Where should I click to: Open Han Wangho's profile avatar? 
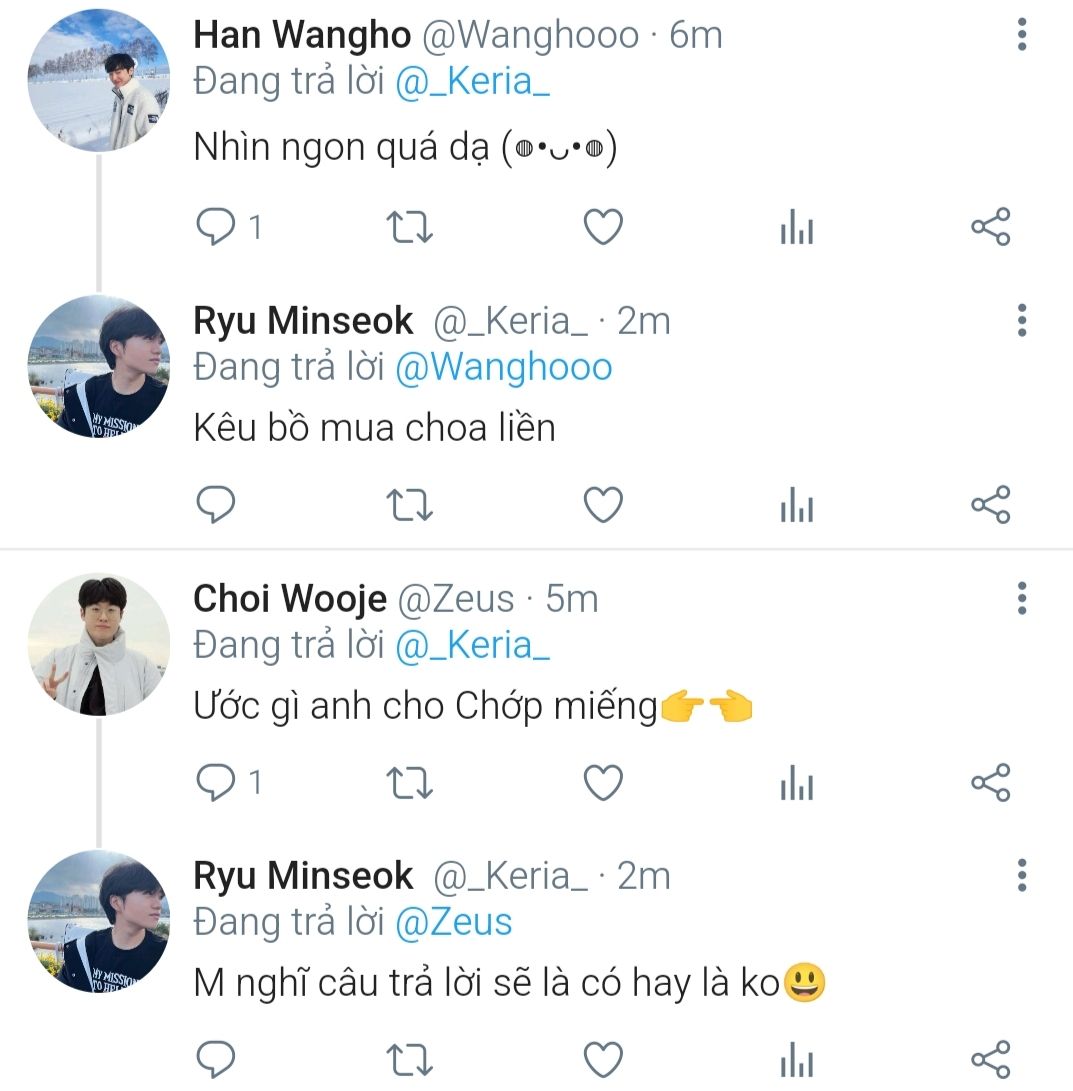(98, 80)
